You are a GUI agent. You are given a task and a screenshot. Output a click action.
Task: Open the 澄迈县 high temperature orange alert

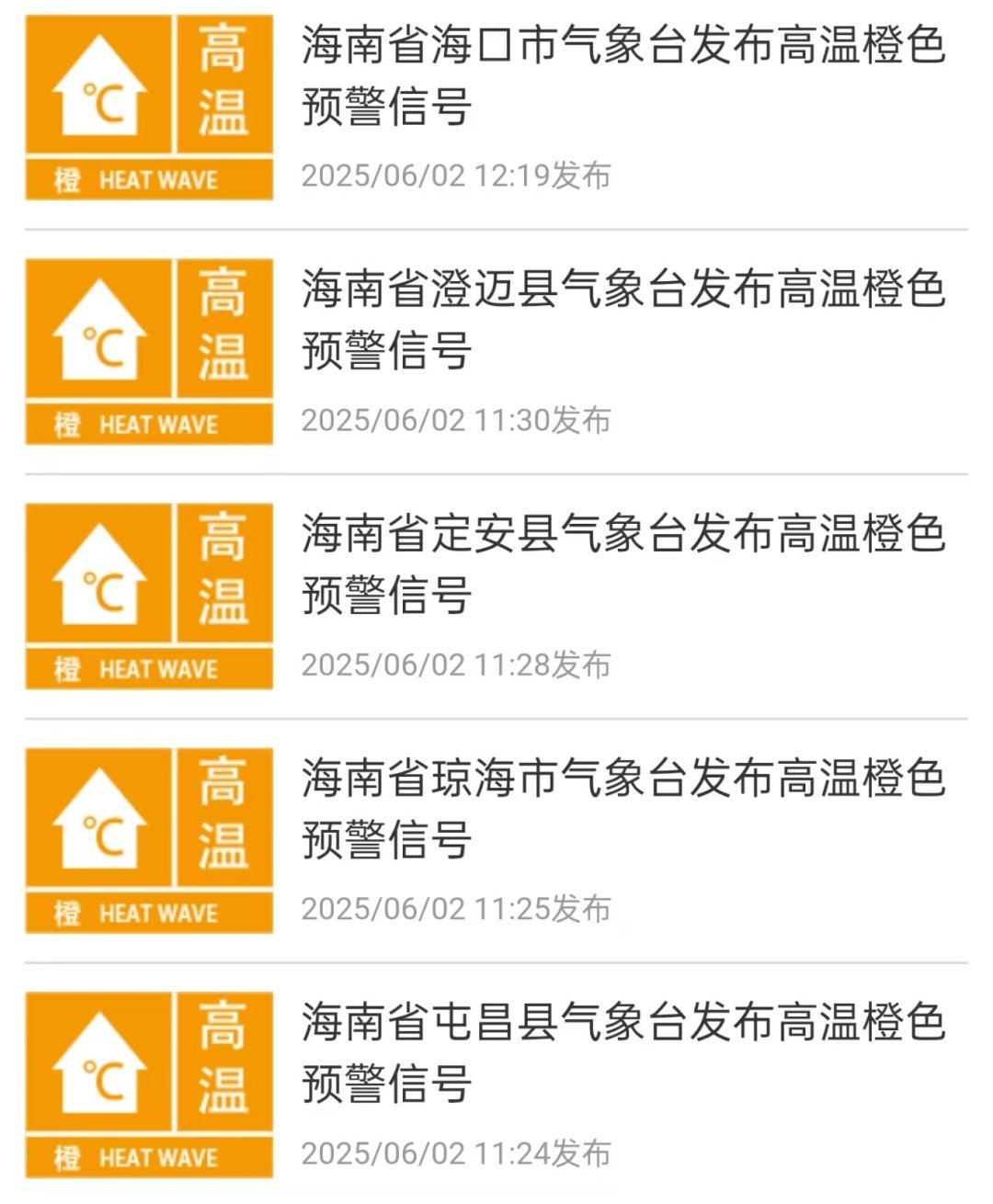coord(623,320)
